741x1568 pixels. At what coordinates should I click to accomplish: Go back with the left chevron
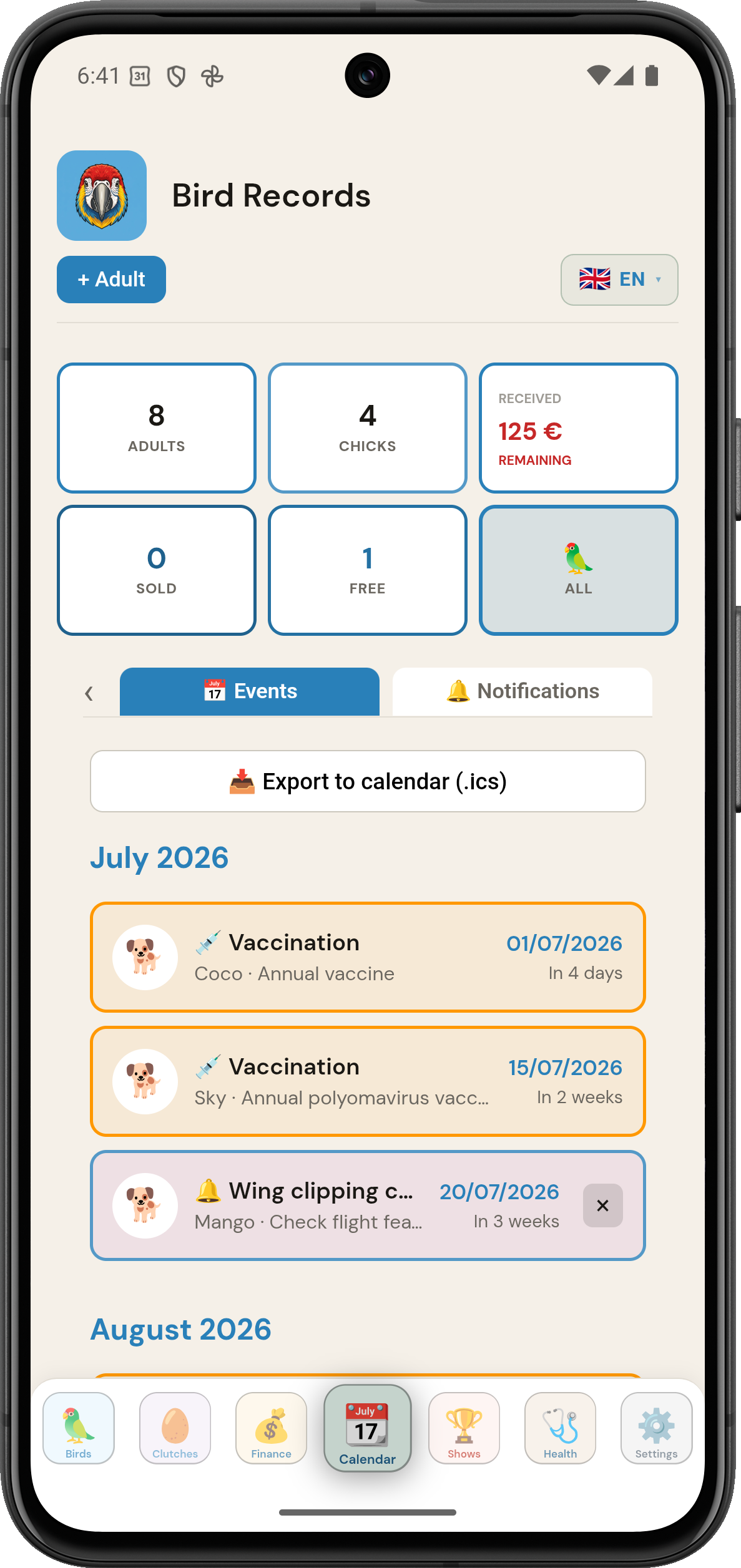click(89, 693)
